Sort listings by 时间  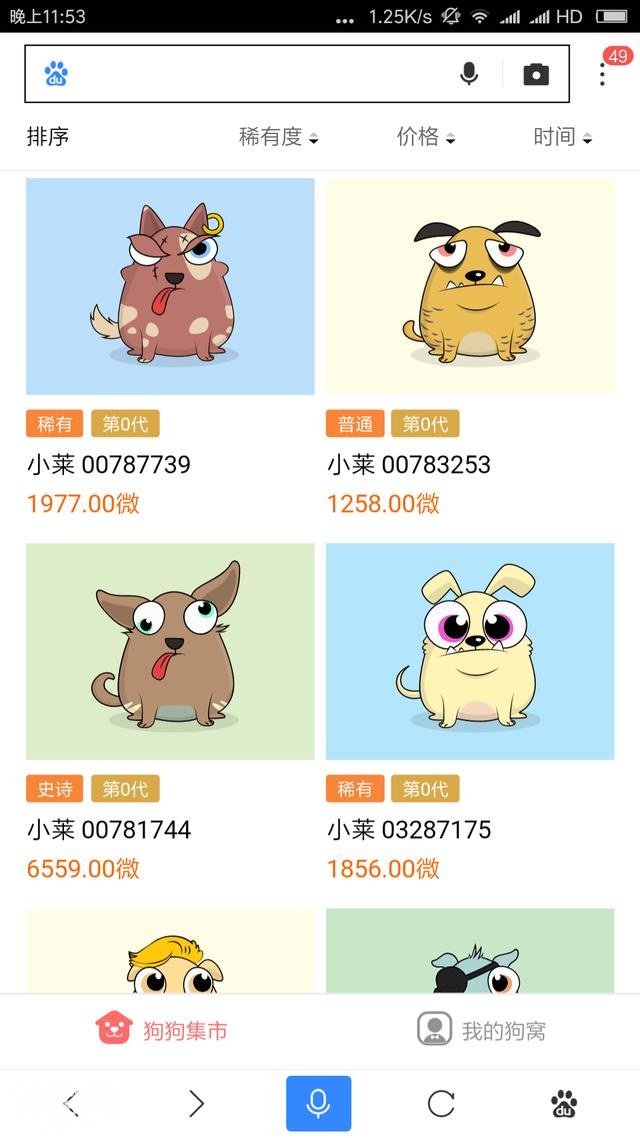click(x=562, y=137)
